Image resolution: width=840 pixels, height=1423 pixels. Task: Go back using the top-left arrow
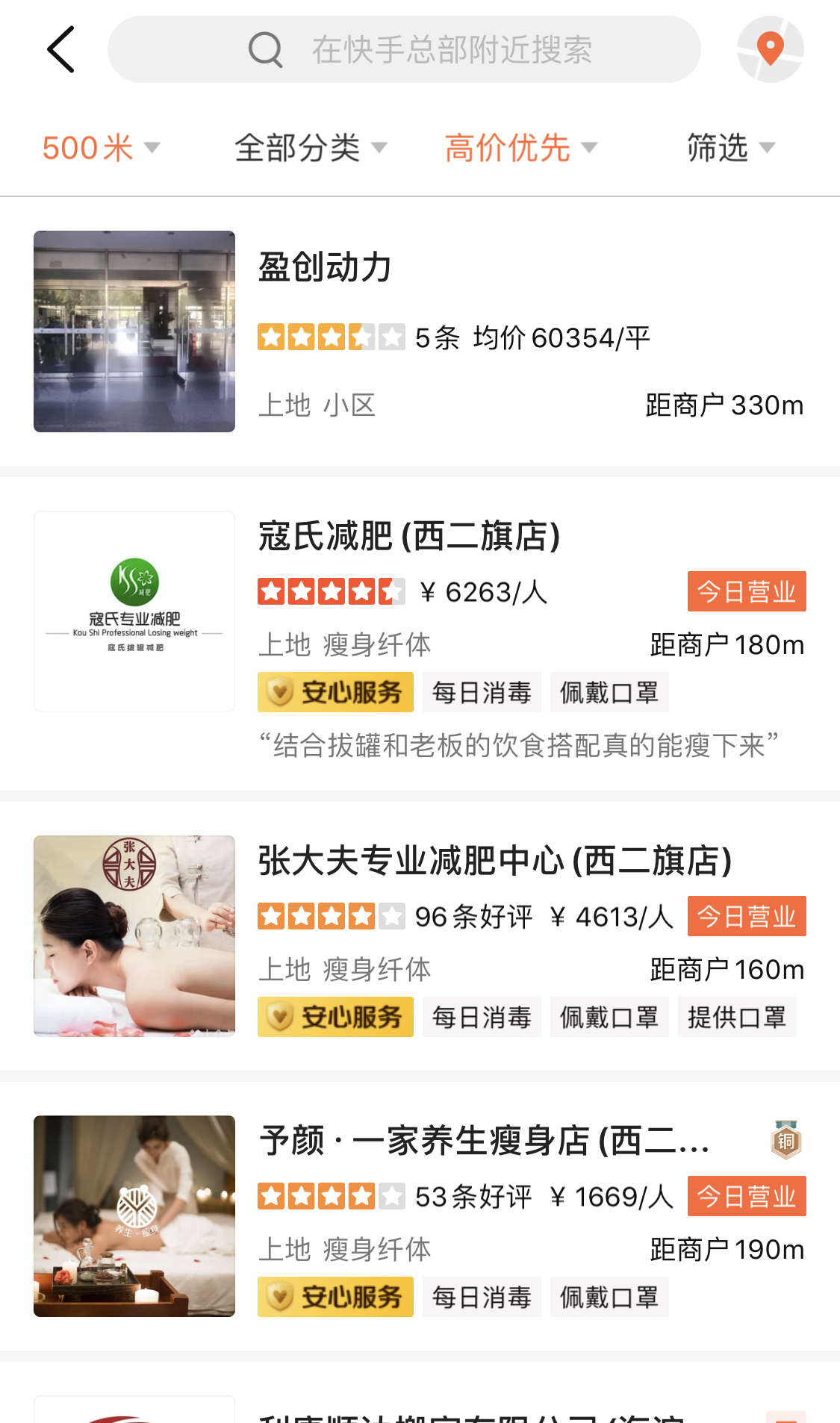pos(60,49)
